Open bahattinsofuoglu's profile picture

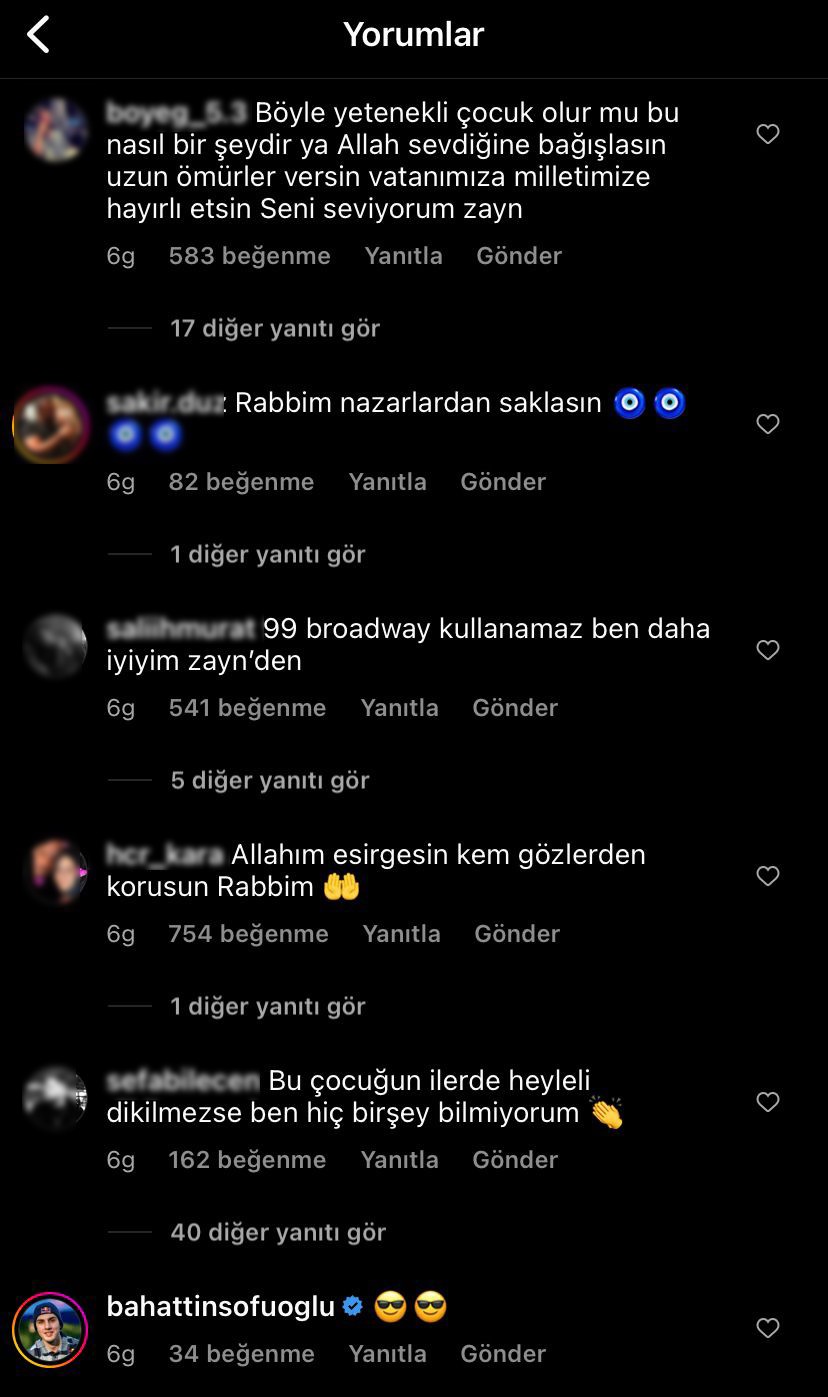50,1329
